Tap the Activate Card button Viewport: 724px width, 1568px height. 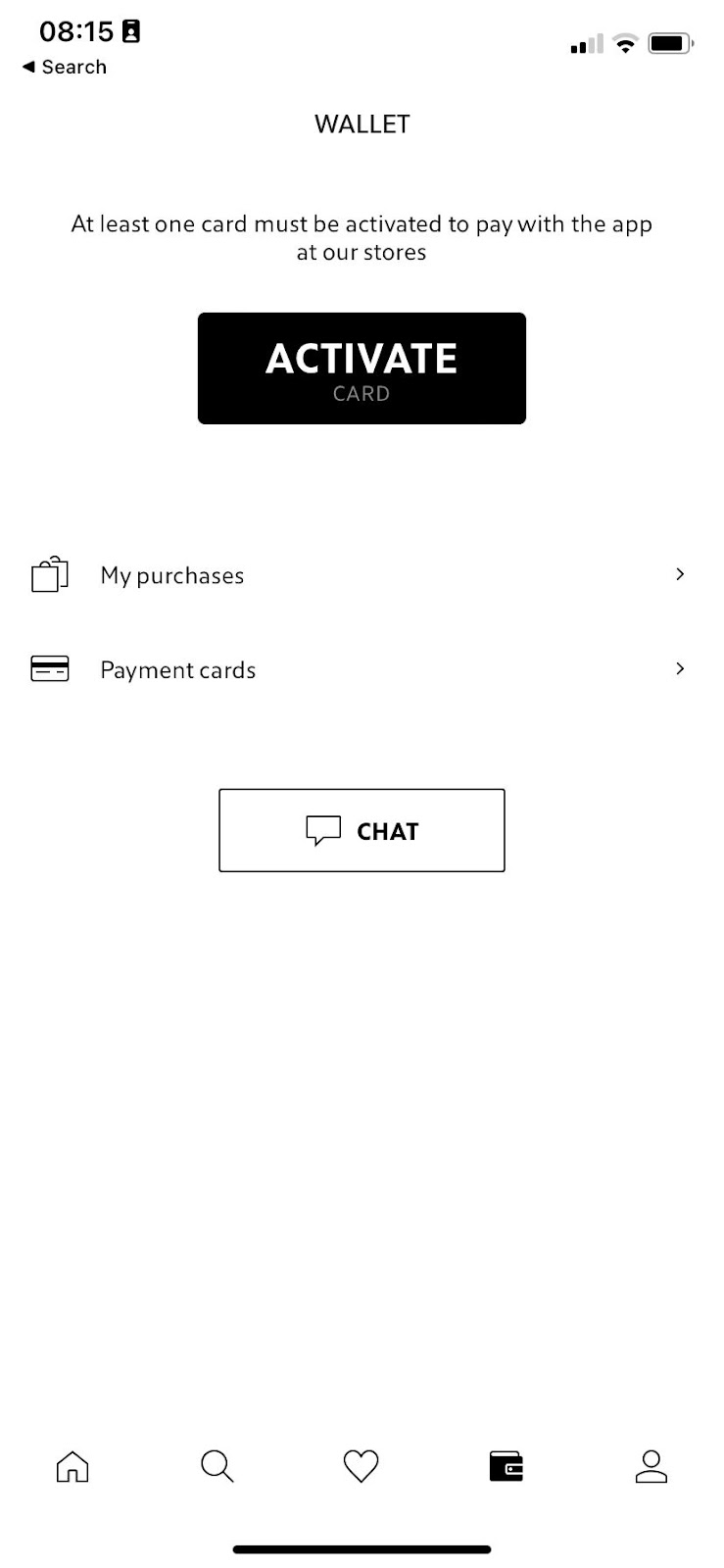tap(362, 368)
